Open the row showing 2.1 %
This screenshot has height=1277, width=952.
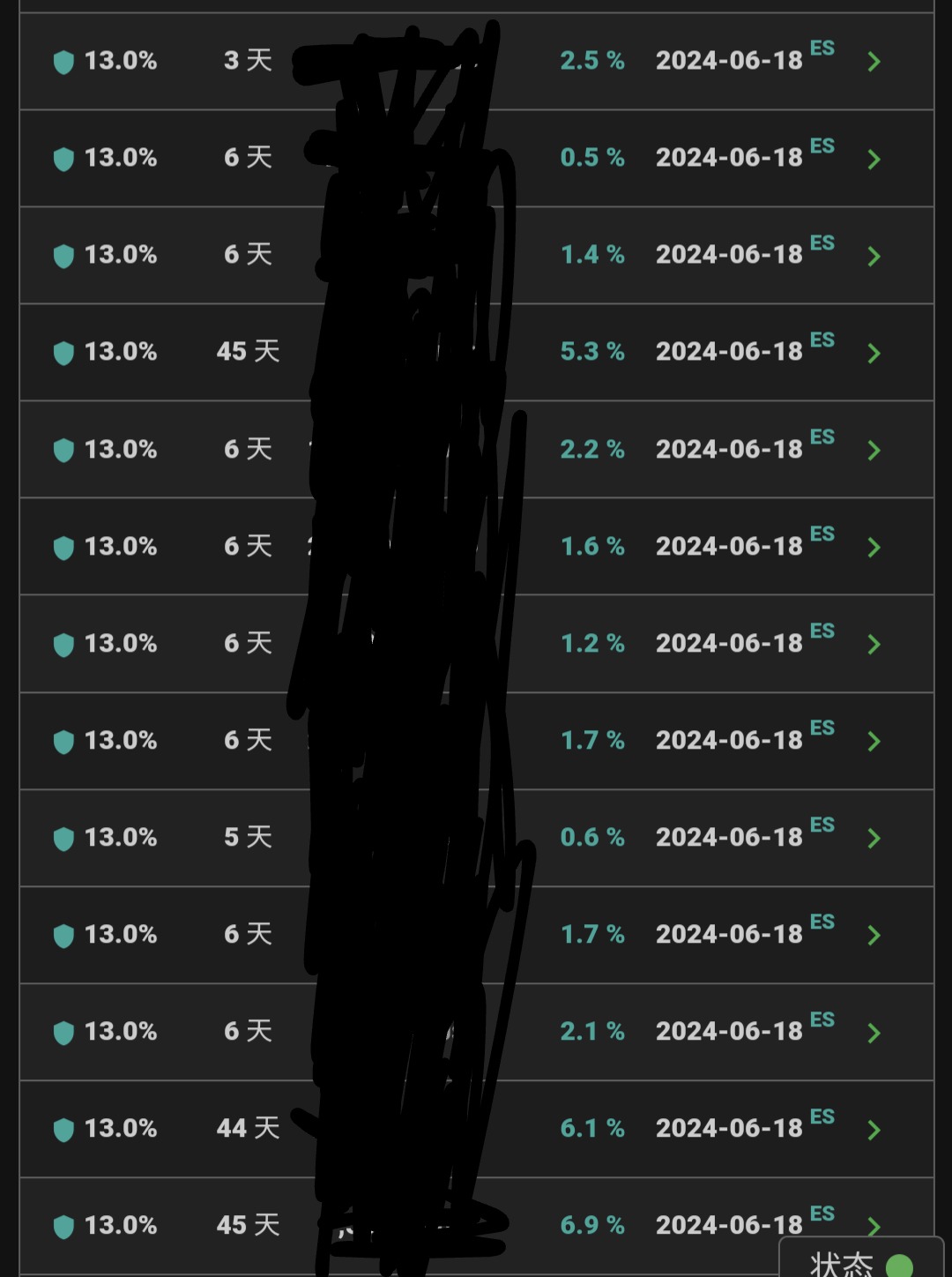pyautogui.click(x=476, y=1032)
